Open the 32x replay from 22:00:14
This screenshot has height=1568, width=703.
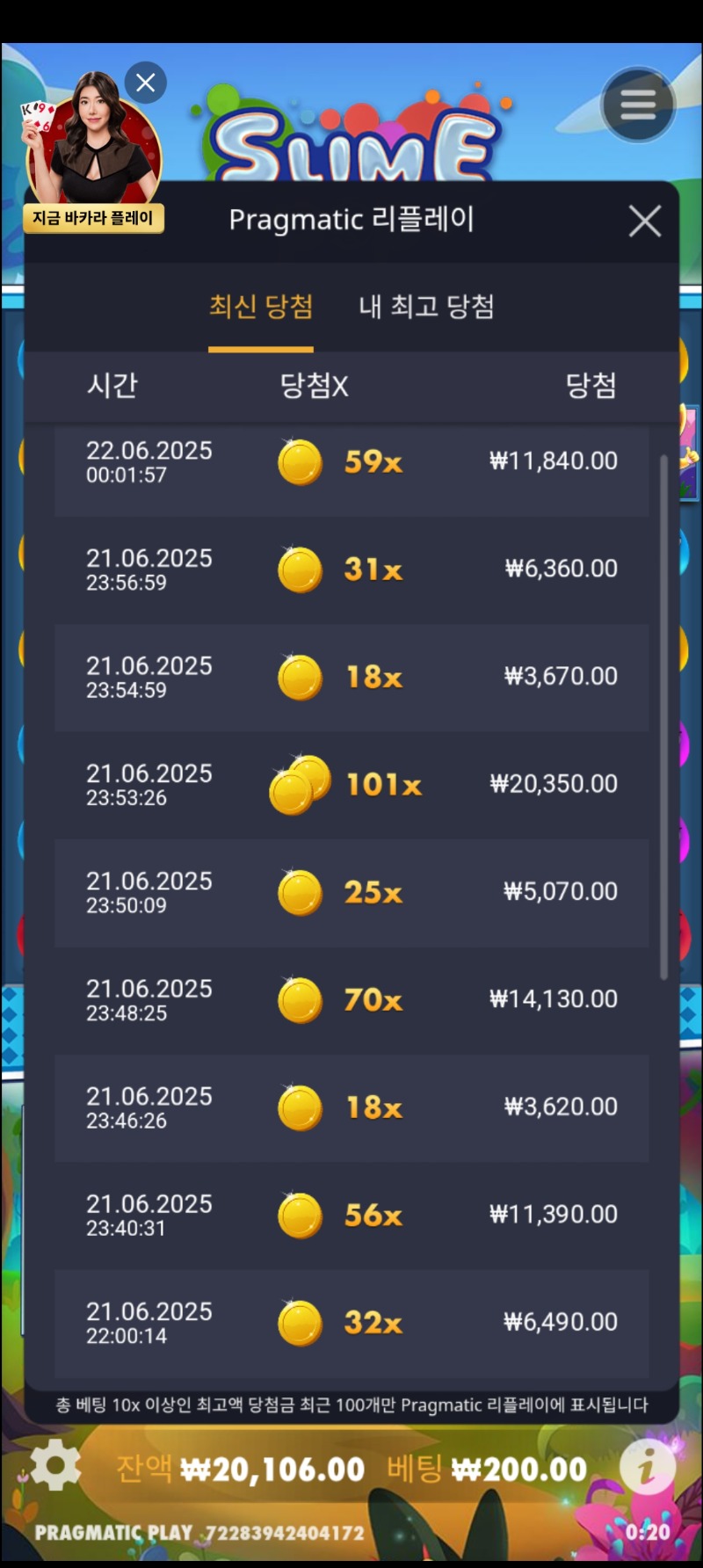(x=351, y=1323)
